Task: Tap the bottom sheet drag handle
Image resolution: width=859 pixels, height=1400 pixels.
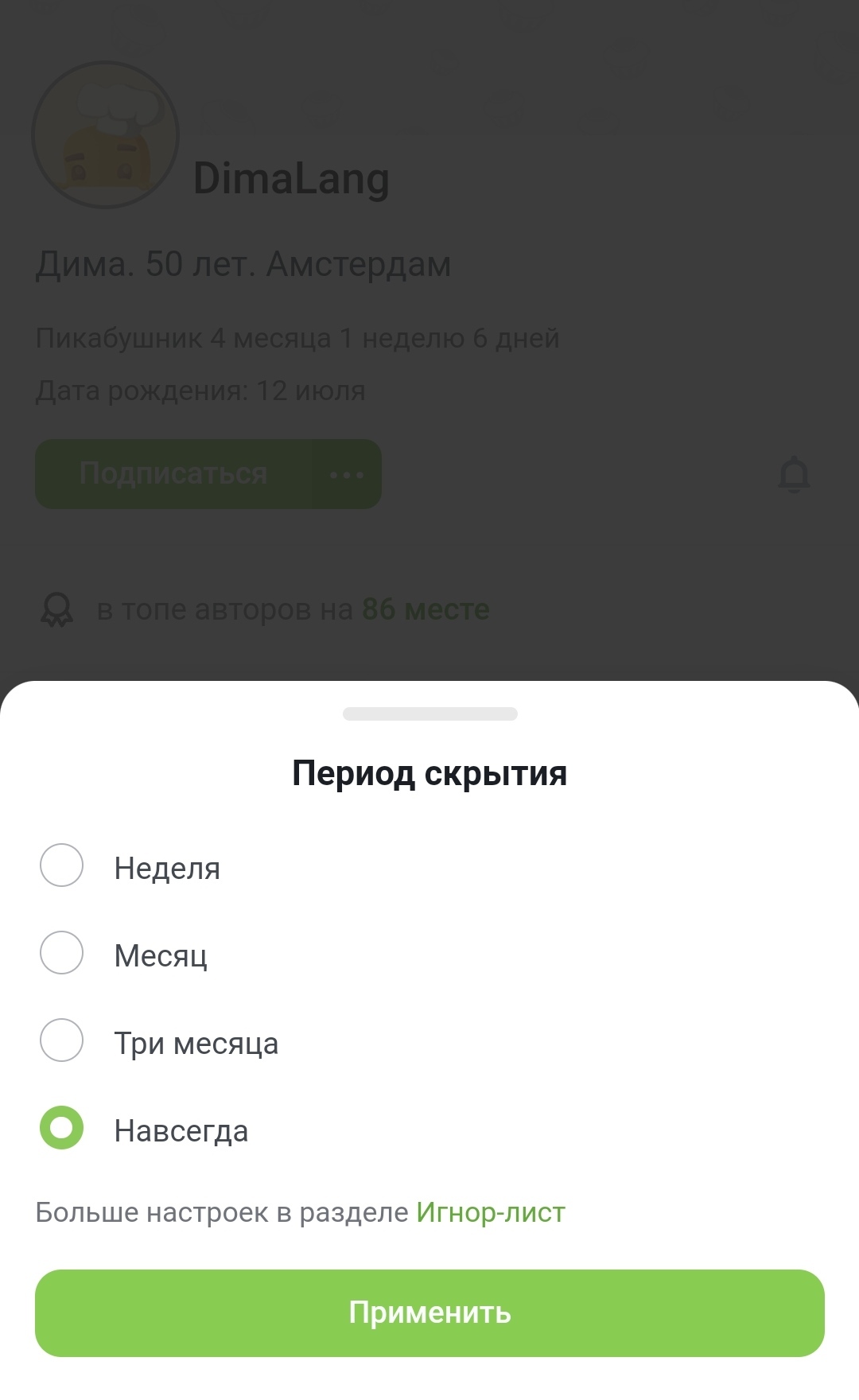Action: (429, 714)
